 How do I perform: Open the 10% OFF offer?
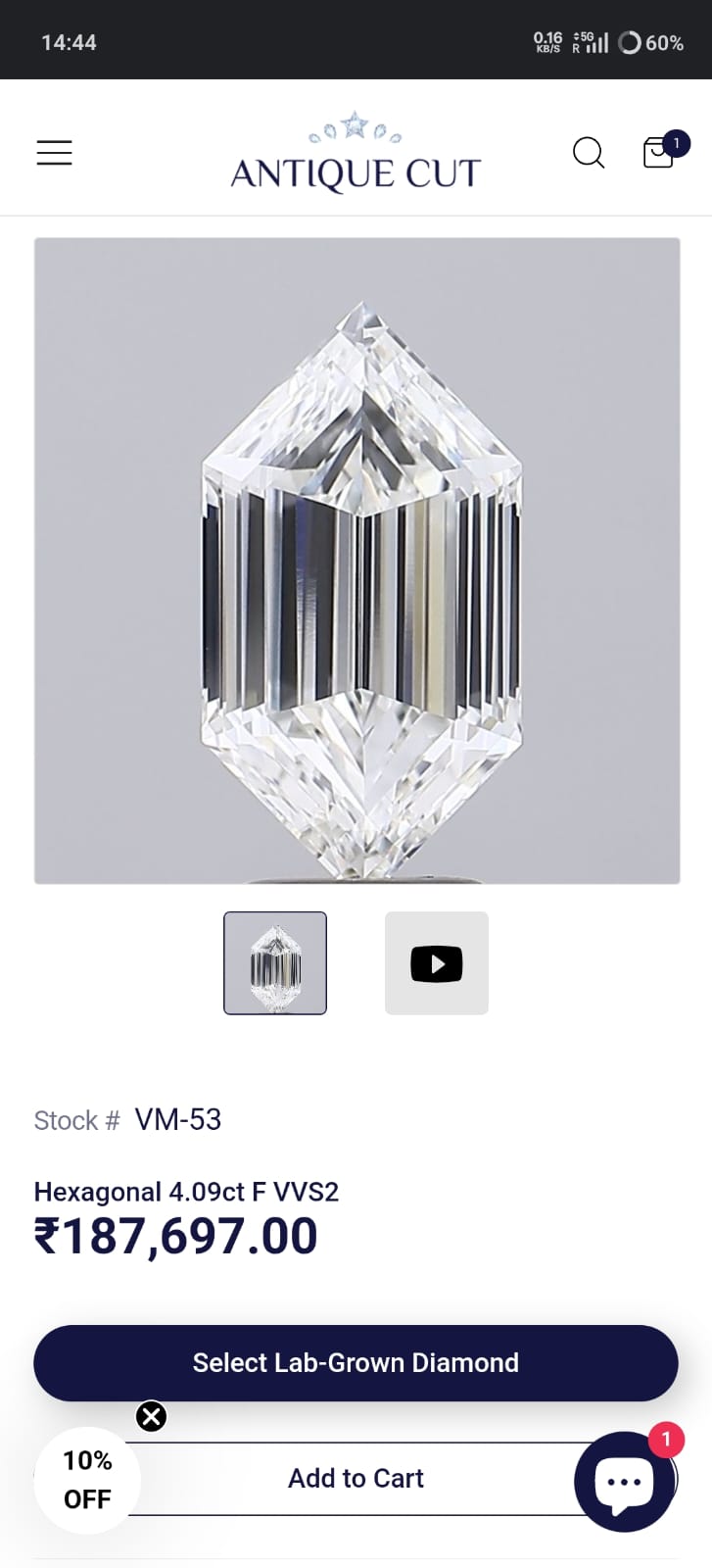click(87, 1480)
